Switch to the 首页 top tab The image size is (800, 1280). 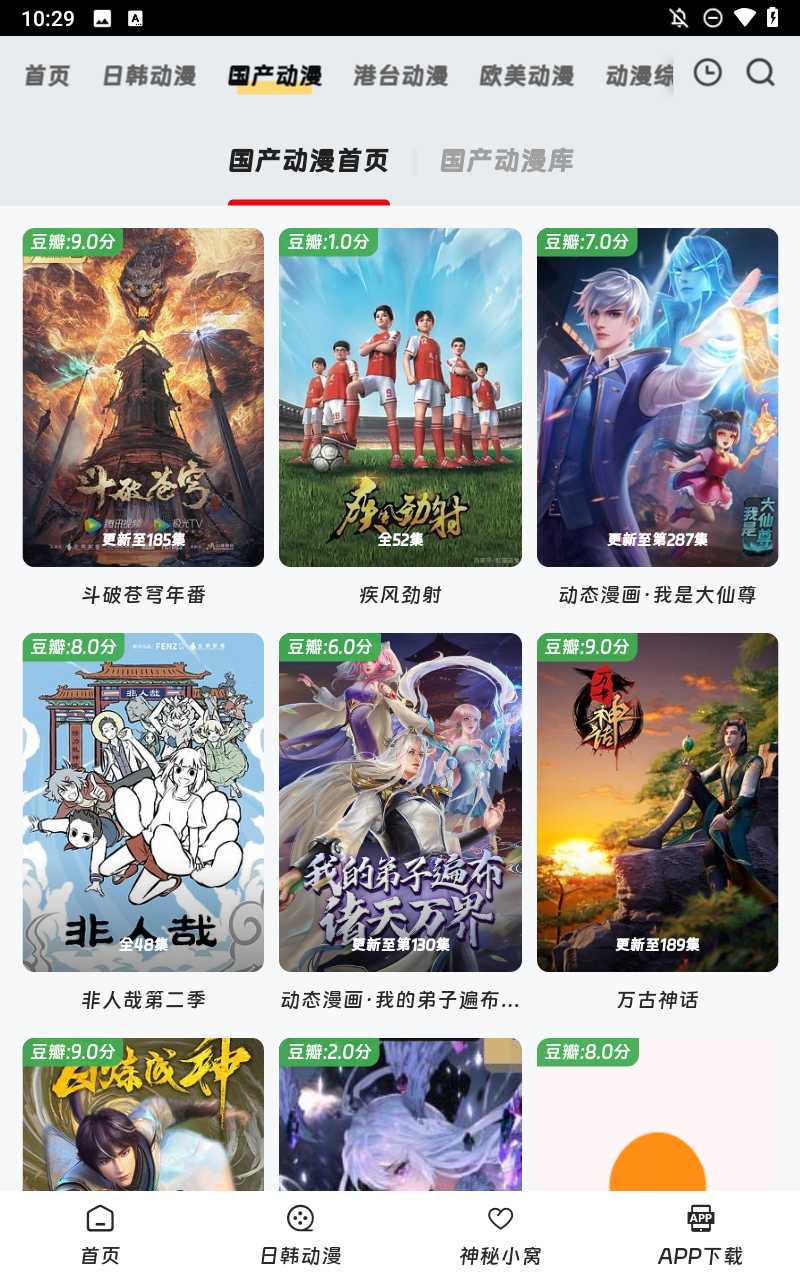point(47,76)
